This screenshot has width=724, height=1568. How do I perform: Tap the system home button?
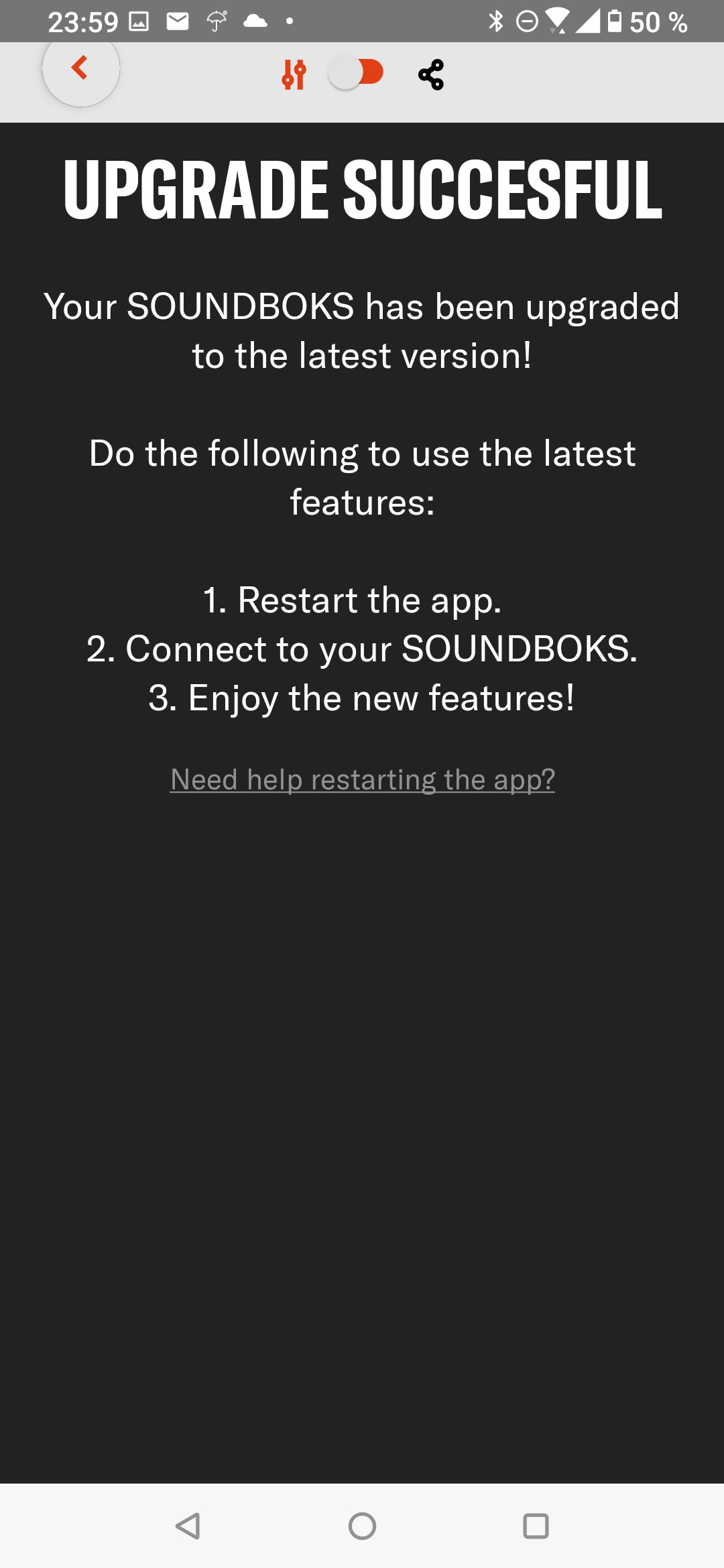(x=362, y=1526)
